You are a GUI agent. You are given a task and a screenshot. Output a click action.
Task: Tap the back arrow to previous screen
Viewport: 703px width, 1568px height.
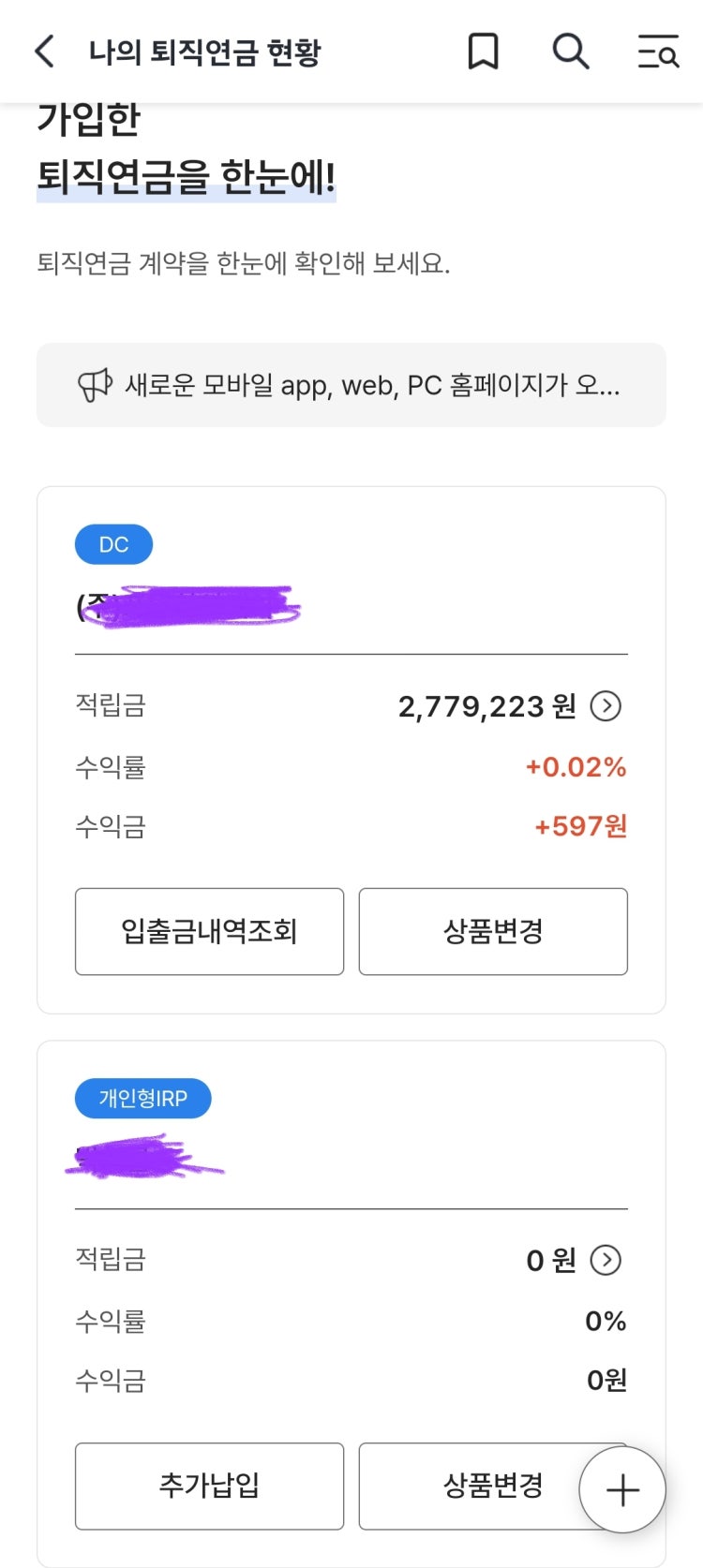pos(44,52)
